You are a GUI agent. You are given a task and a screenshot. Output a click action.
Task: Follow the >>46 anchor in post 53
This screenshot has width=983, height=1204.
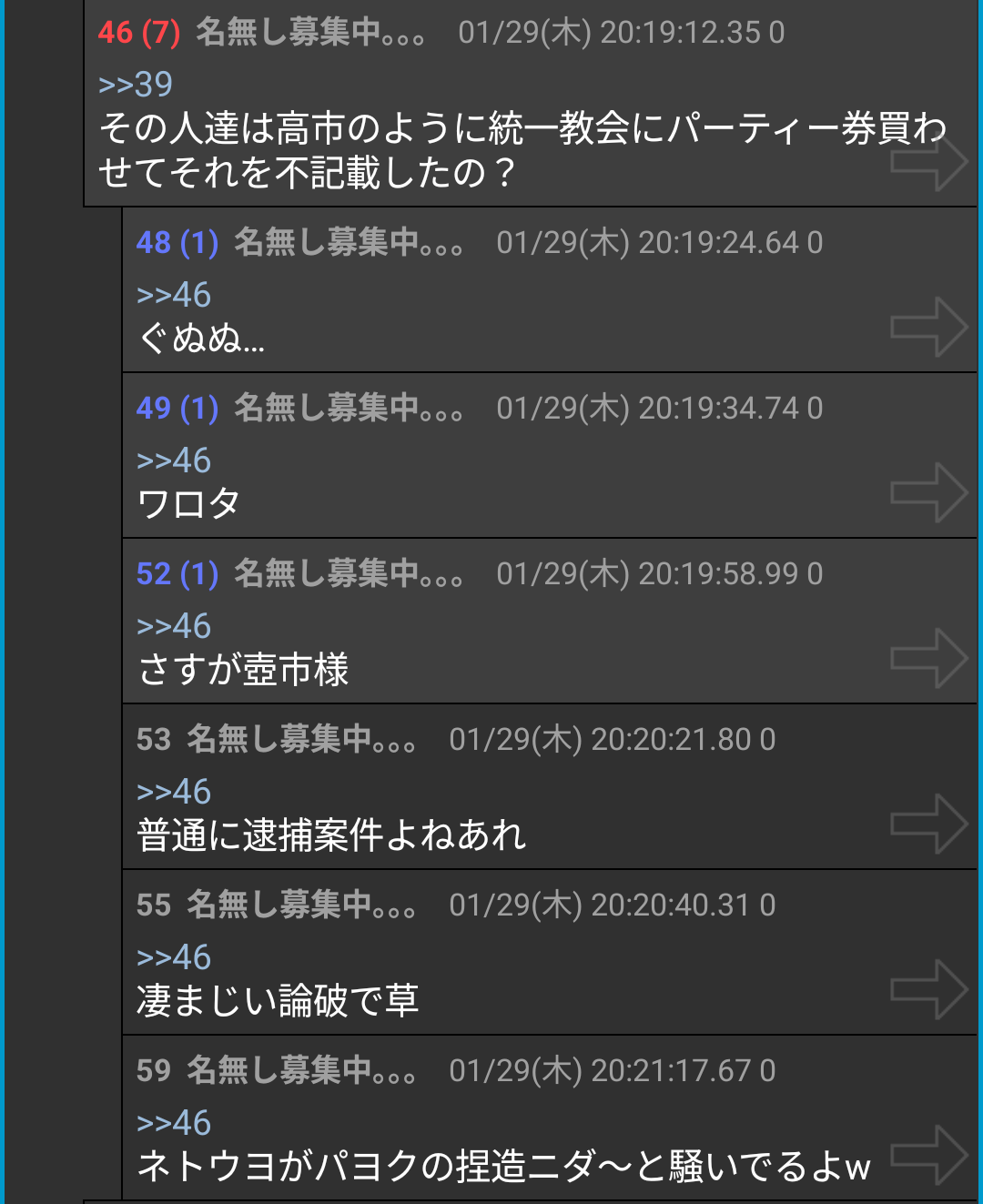(174, 792)
